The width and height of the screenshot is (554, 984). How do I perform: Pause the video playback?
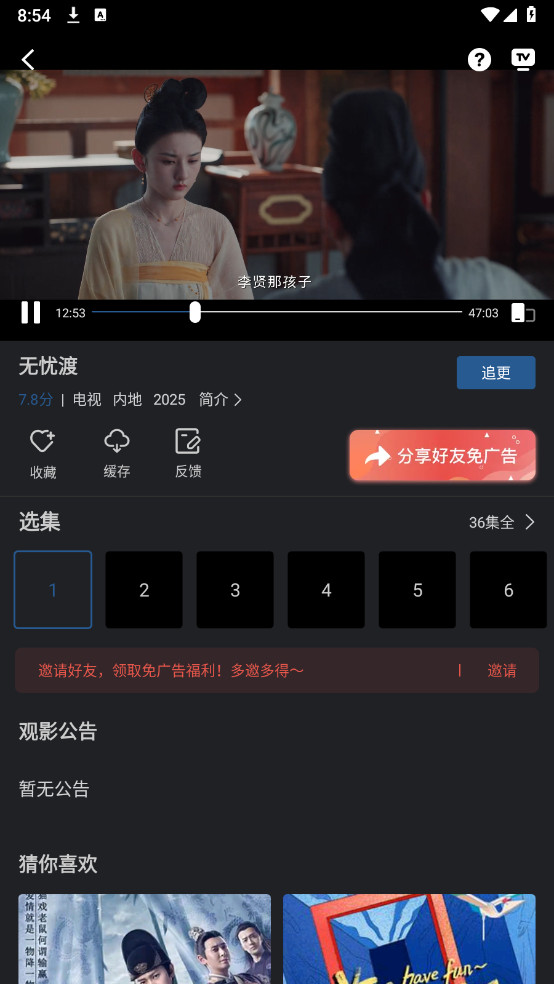coord(30,313)
